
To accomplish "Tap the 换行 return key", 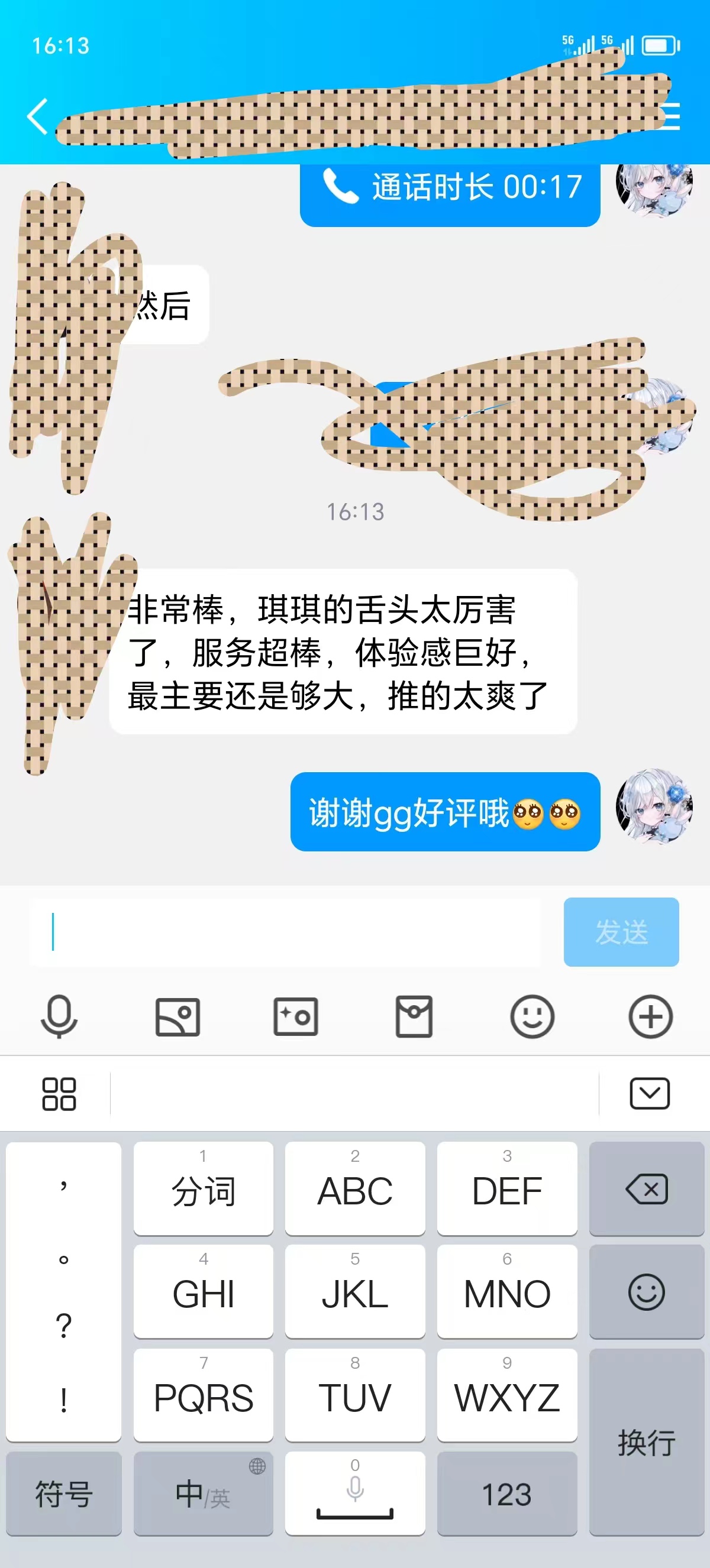I will click(646, 1442).
